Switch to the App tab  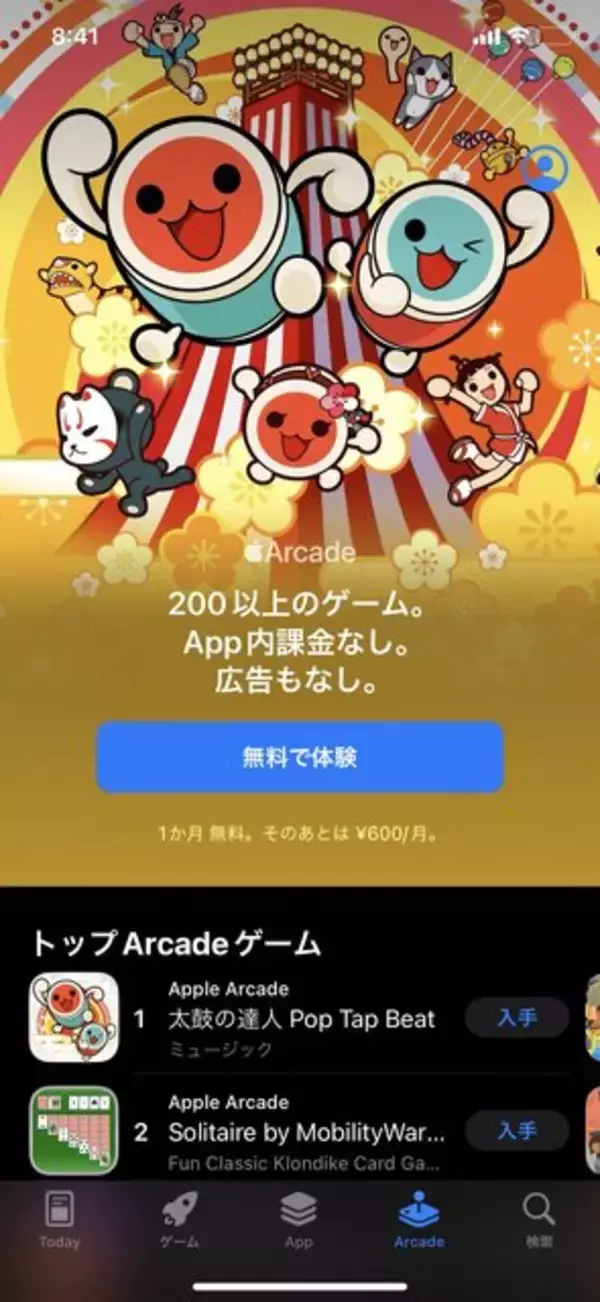point(298,1221)
